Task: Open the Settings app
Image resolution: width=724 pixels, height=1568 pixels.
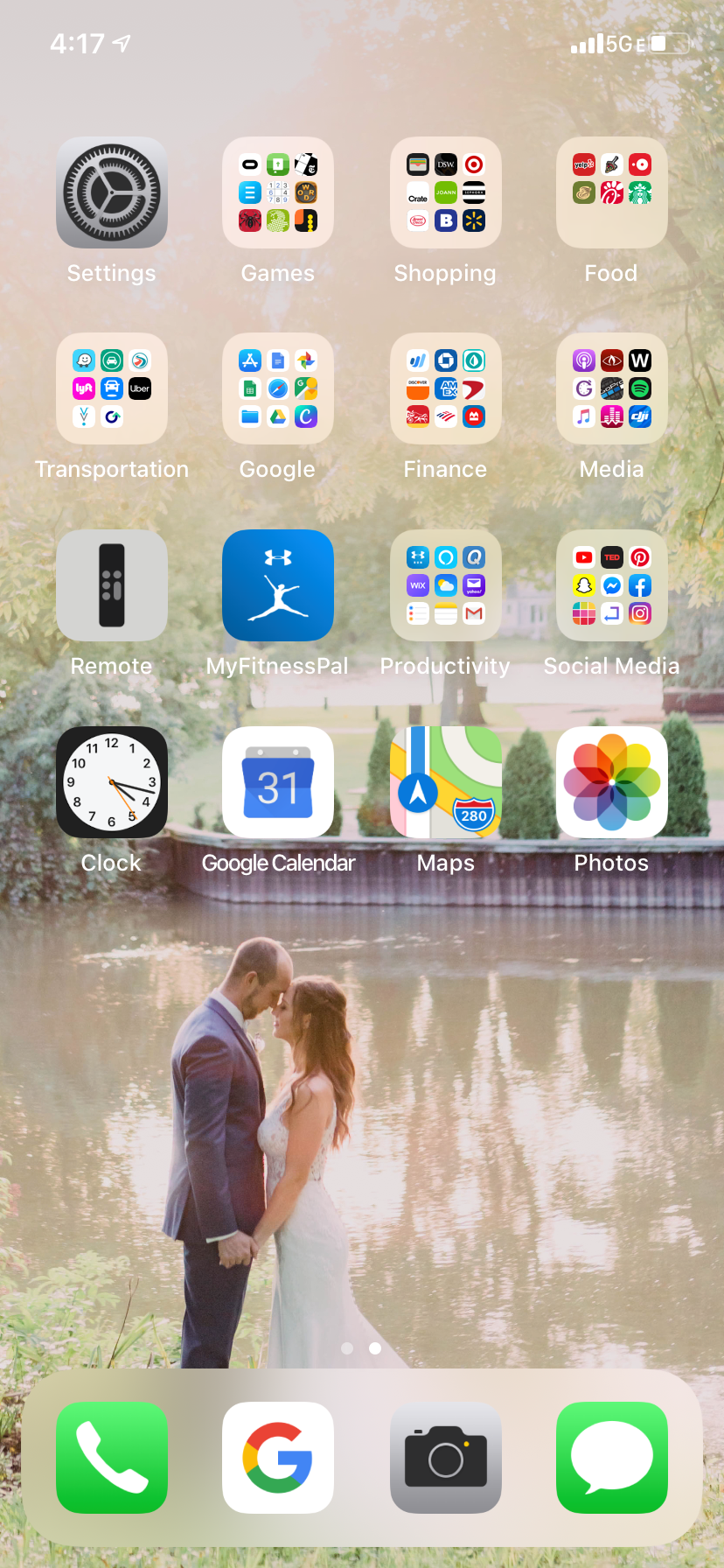Action: [112, 192]
